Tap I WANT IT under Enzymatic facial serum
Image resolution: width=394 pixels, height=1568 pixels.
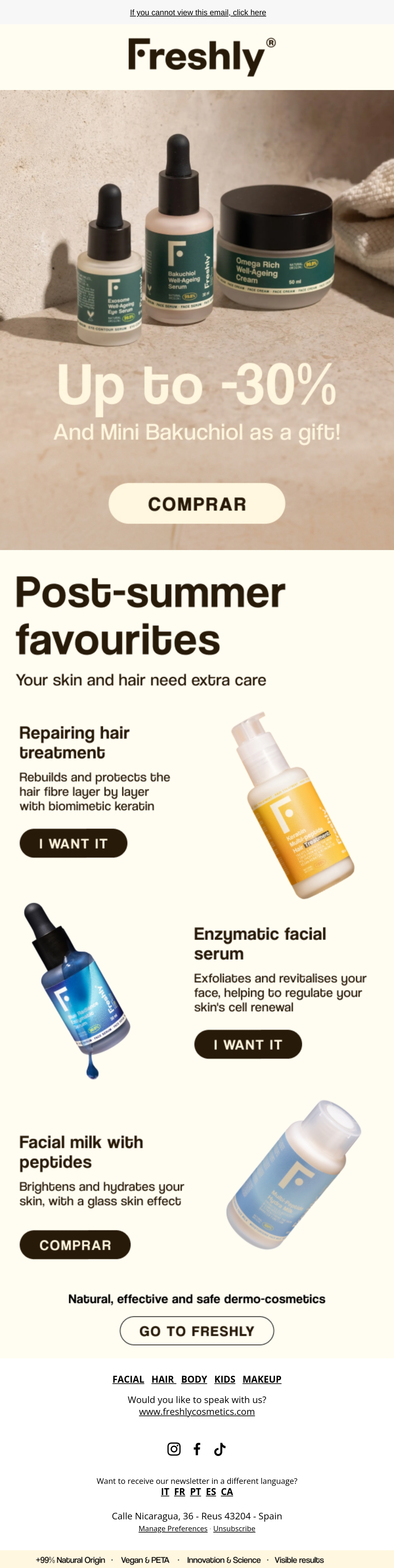coord(248,1044)
